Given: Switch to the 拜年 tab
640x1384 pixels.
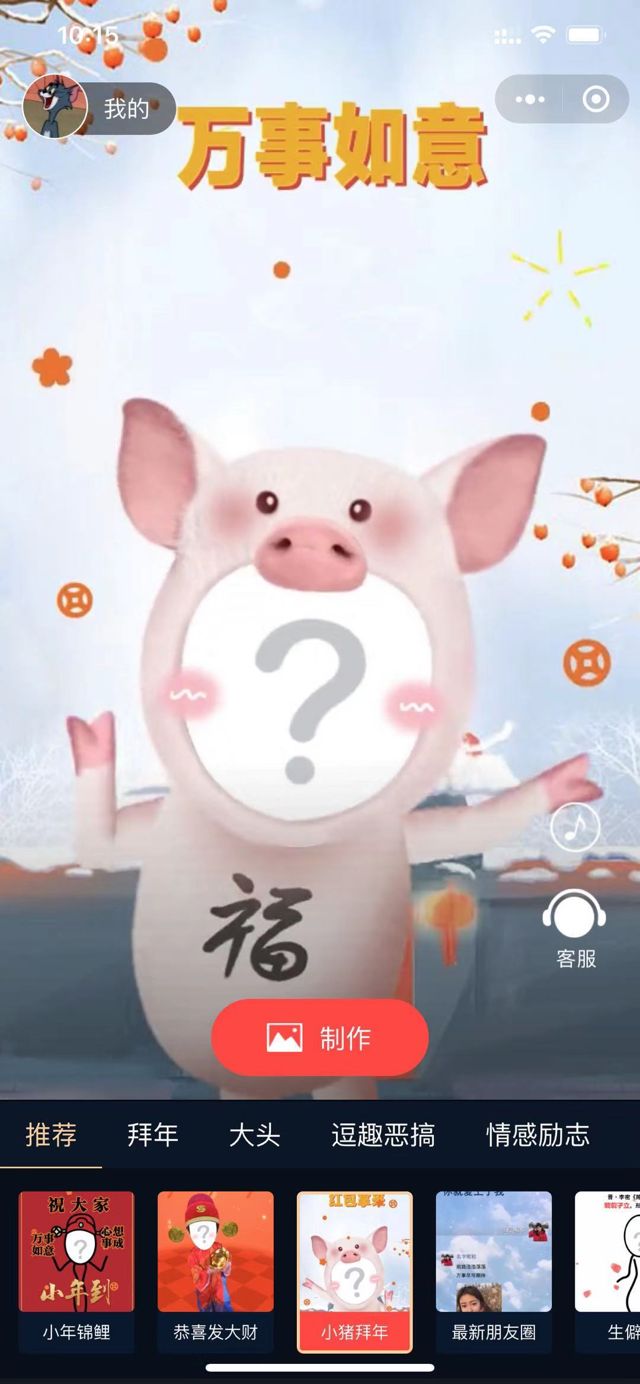Looking at the screenshot, I should [153, 1135].
